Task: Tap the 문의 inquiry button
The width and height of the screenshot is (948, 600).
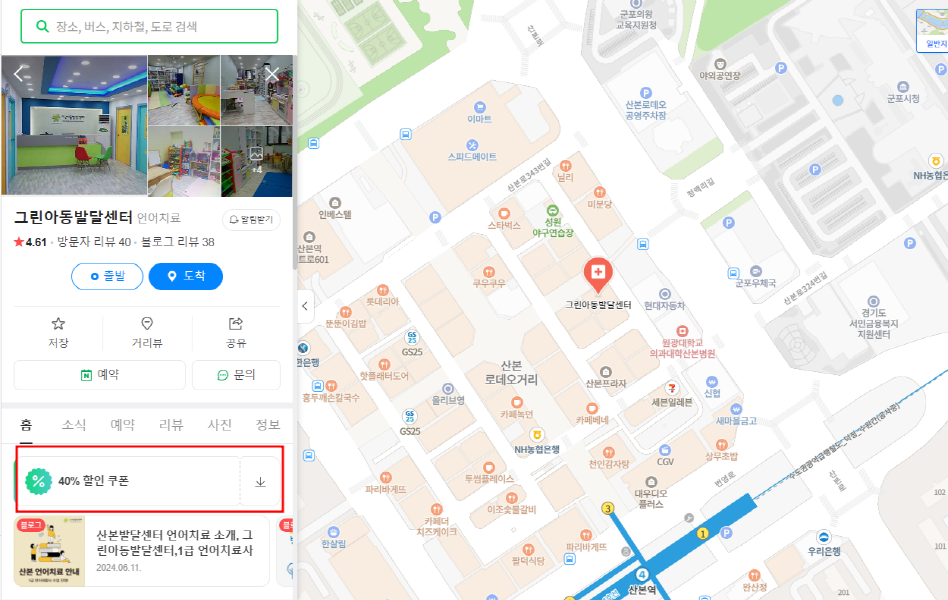Action: coord(236,375)
